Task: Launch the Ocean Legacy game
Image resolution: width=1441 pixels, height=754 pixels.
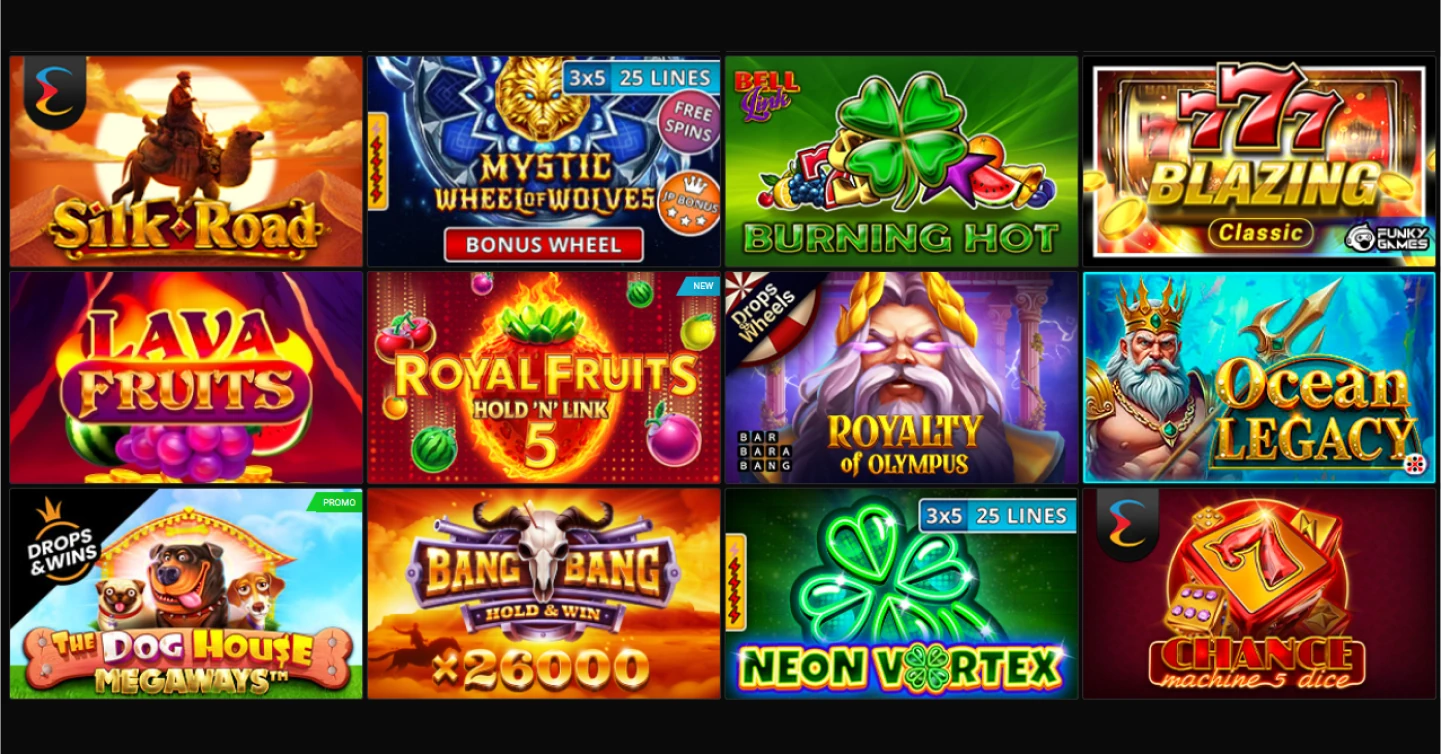Action: click(1259, 378)
